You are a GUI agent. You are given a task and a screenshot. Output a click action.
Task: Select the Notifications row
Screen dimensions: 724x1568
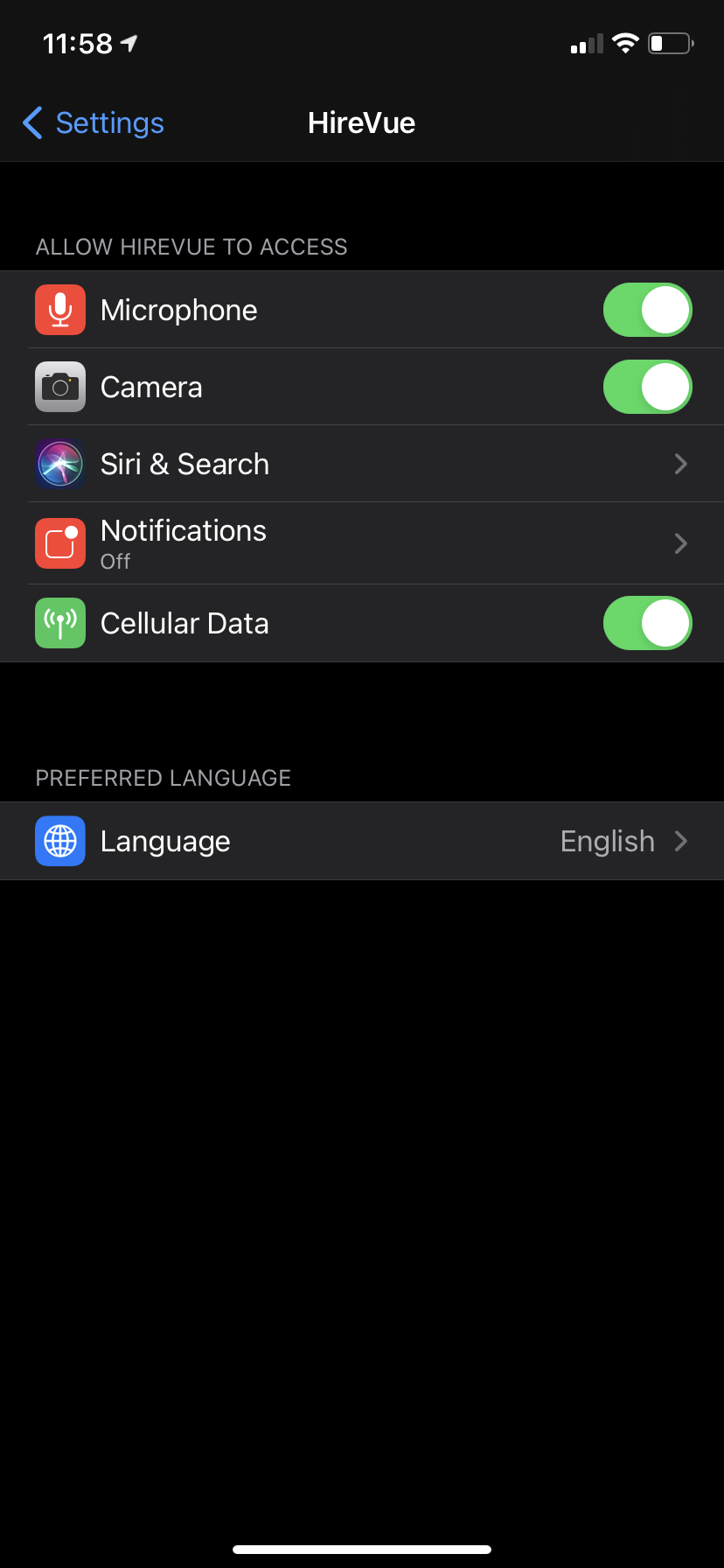[x=350, y=542]
